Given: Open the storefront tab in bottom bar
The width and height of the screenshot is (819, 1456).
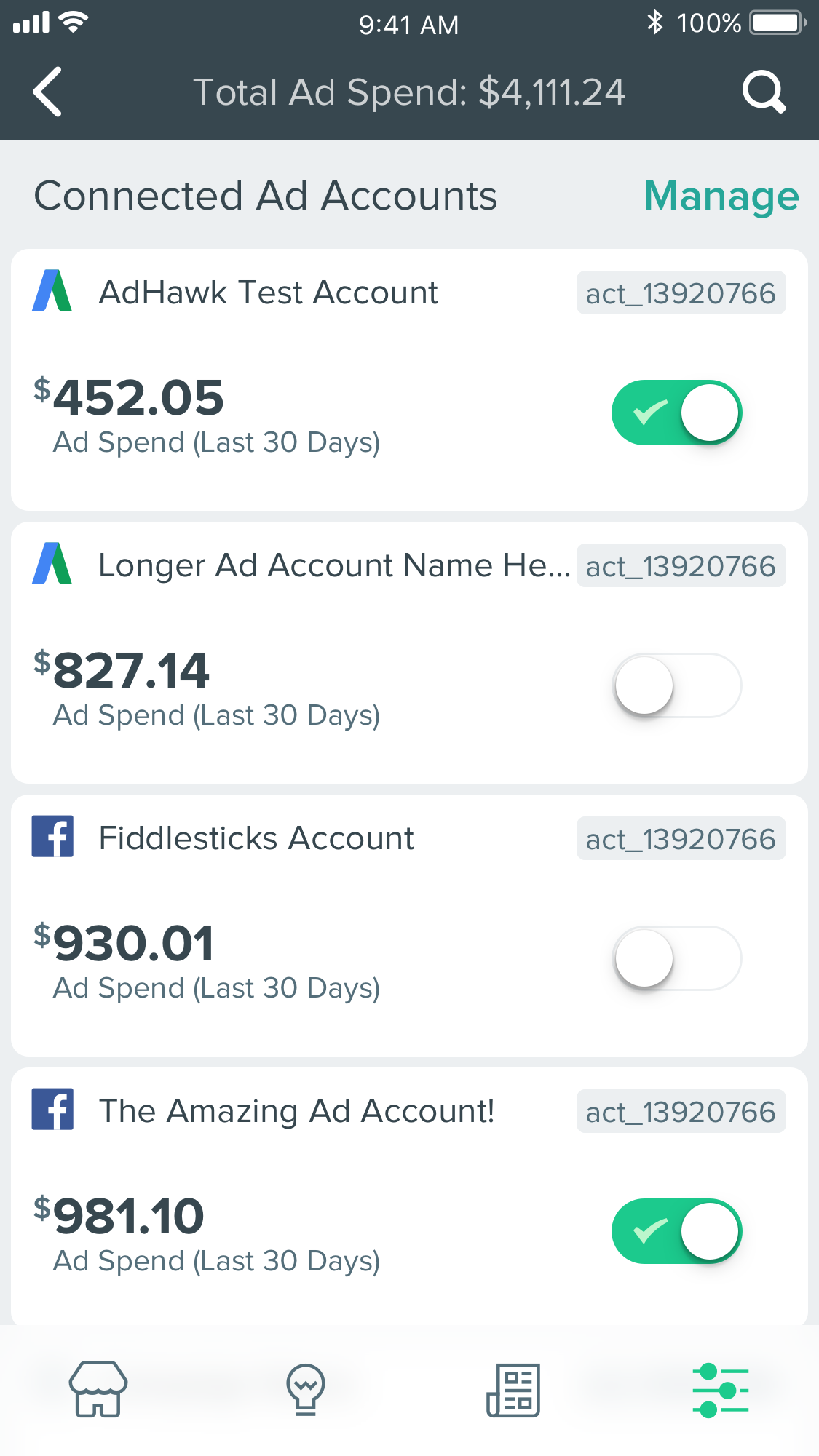Looking at the screenshot, I should click(x=98, y=1389).
